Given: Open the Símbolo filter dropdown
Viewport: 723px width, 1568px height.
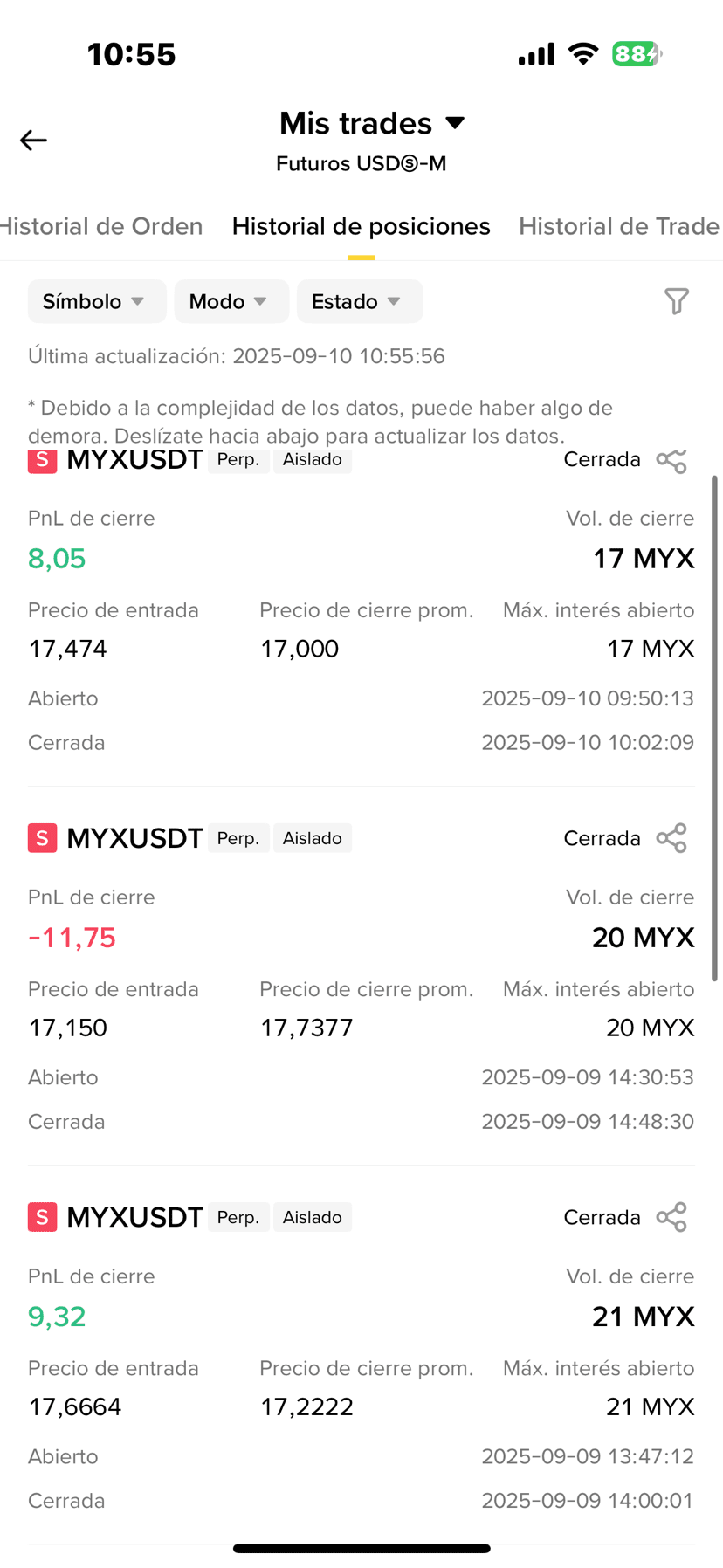Looking at the screenshot, I should [97, 301].
